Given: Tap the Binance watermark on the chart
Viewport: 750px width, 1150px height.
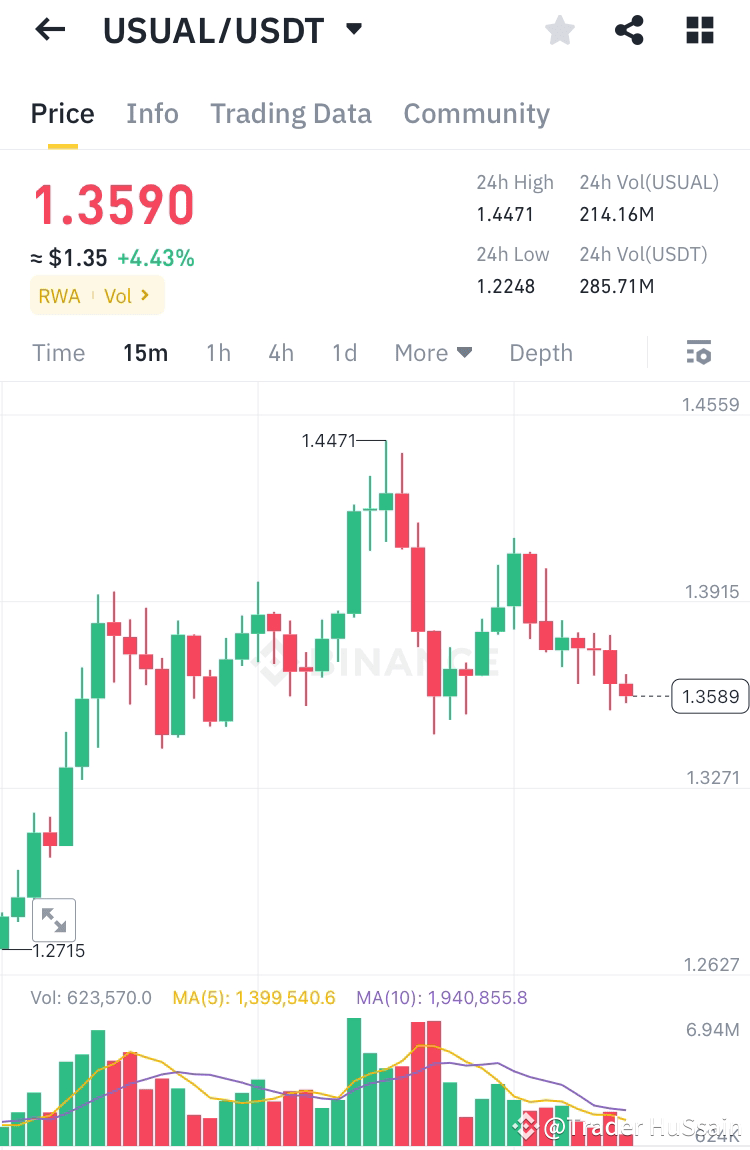Looking at the screenshot, I should (383, 664).
